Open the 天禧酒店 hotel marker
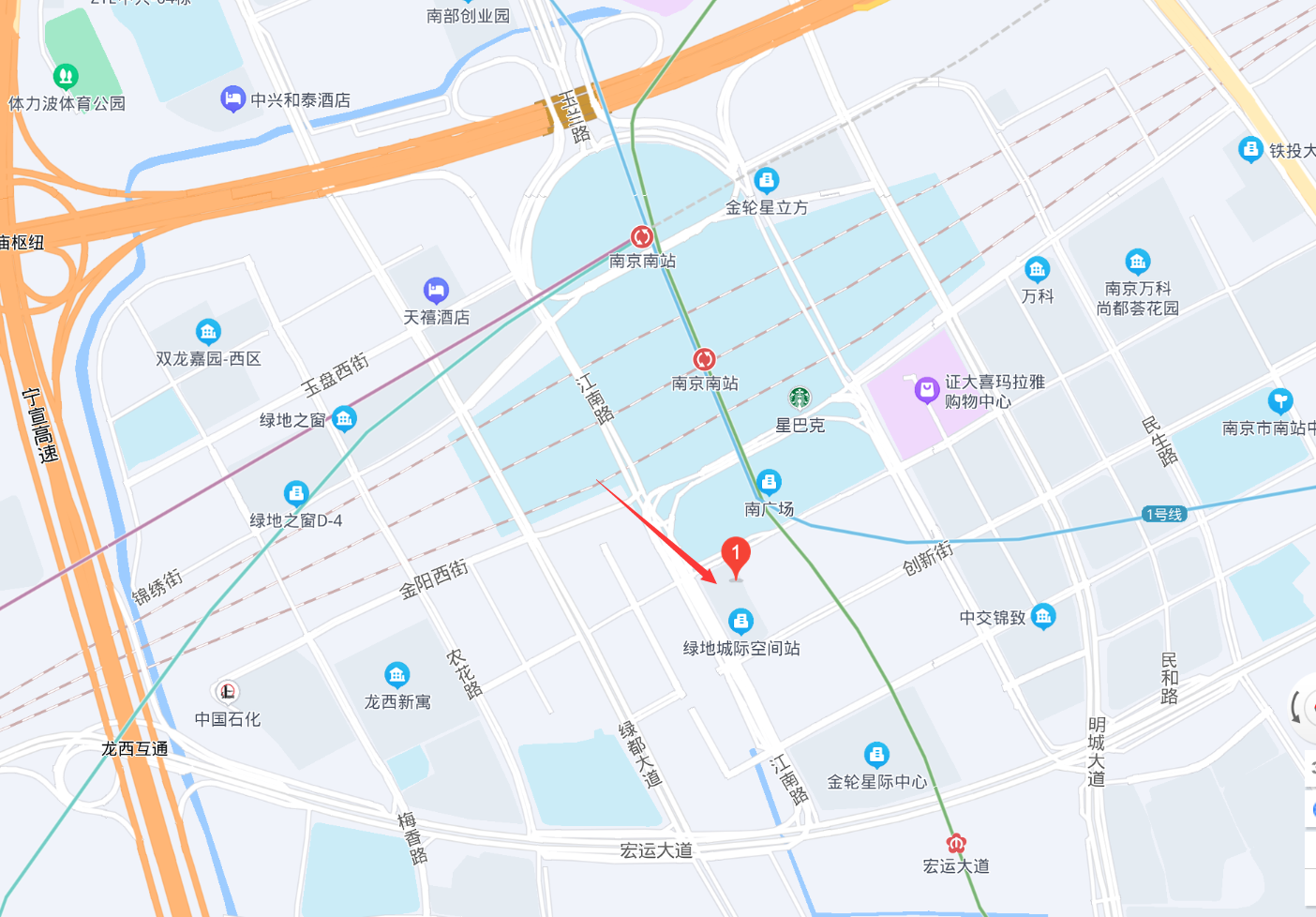 click(436, 290)
